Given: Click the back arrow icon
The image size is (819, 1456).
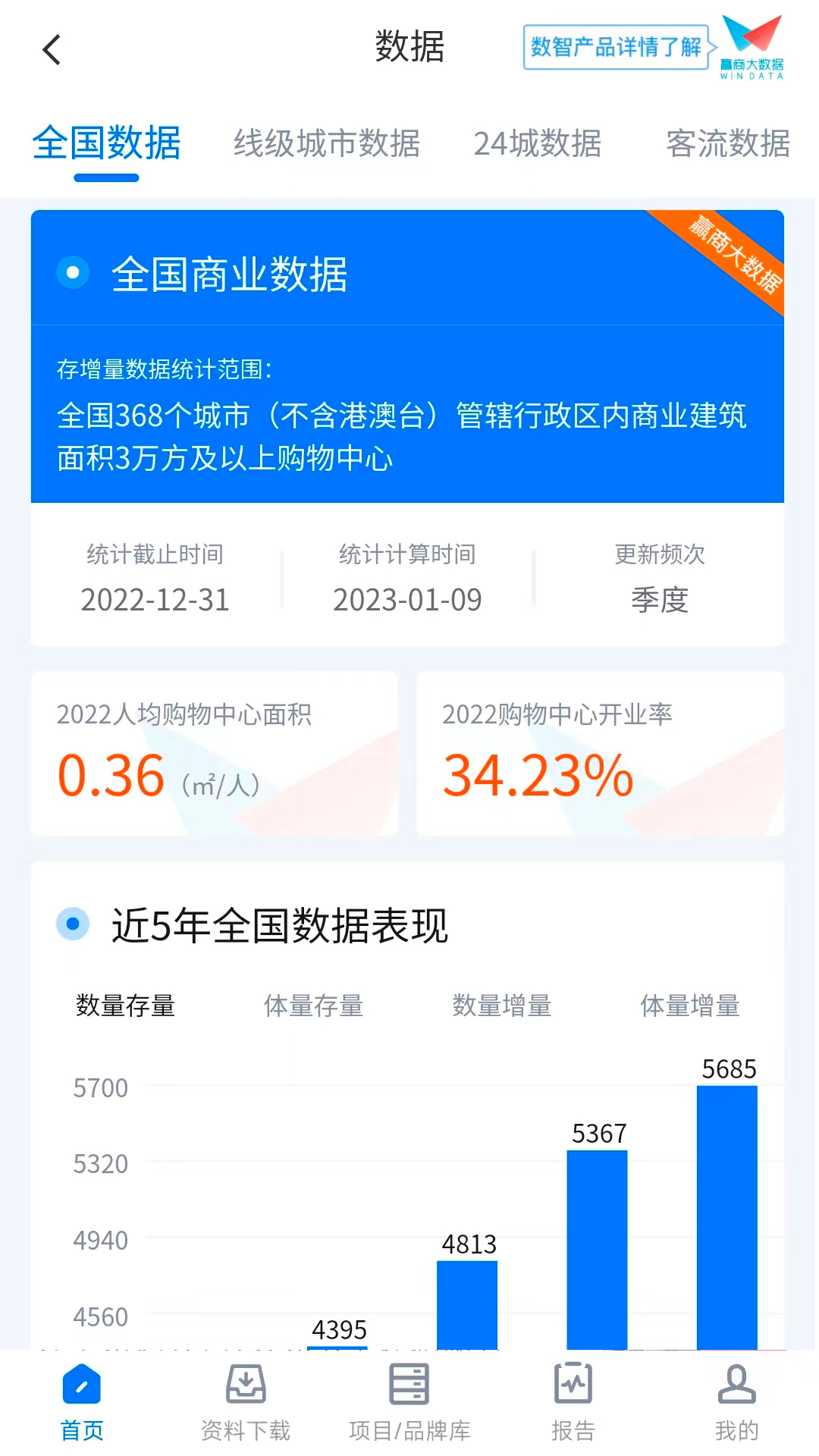Looking at the screenshot, I should tap(49, 49).
